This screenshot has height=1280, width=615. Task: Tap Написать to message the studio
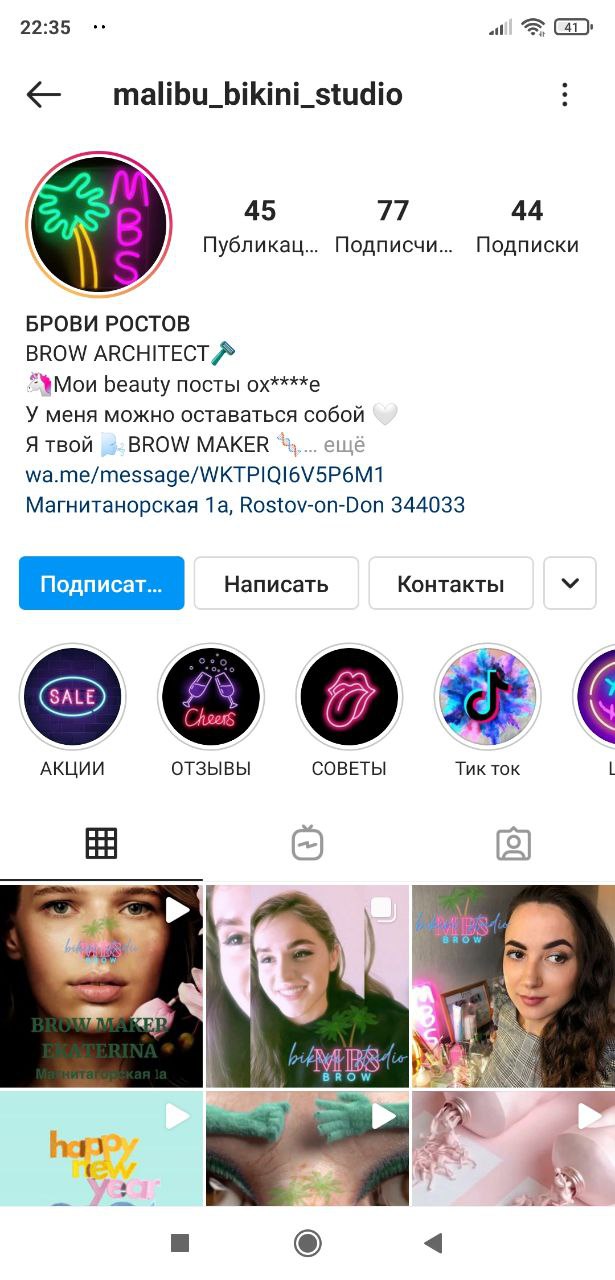click(276, 583)
